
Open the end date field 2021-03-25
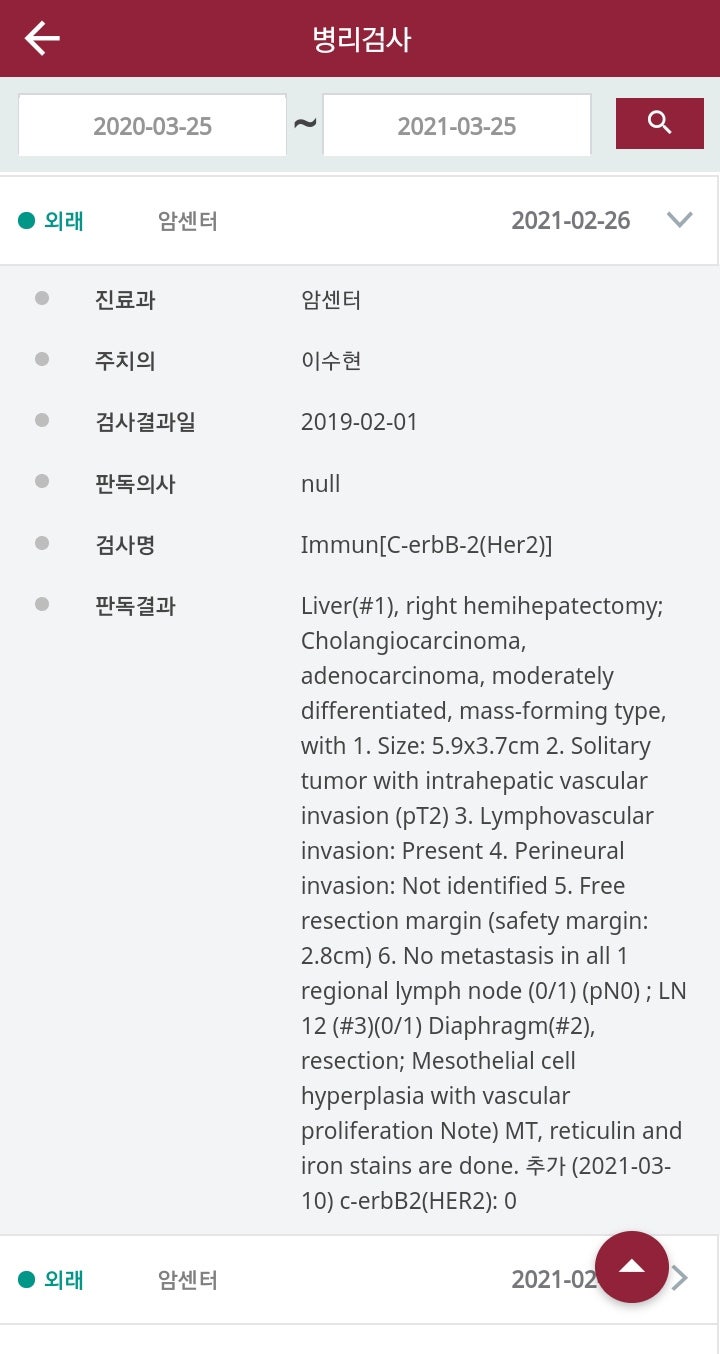click(457, 126)
